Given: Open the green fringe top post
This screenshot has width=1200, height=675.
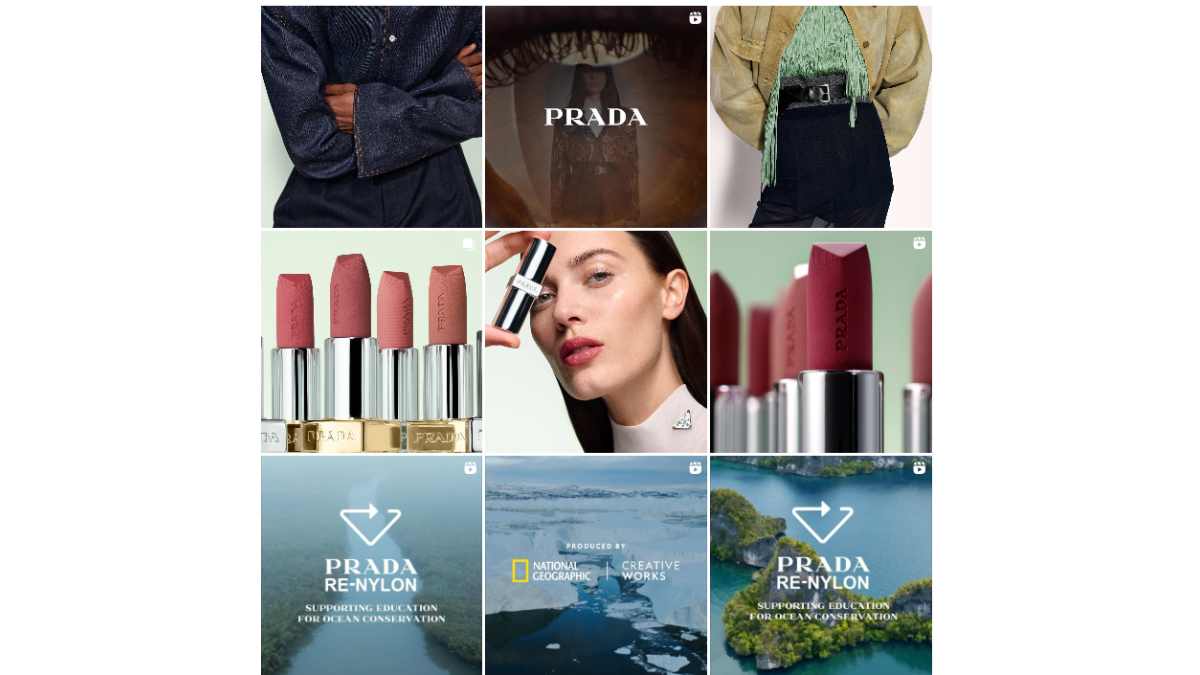Looking at the screenshot, I should click(x=821, y=117).
